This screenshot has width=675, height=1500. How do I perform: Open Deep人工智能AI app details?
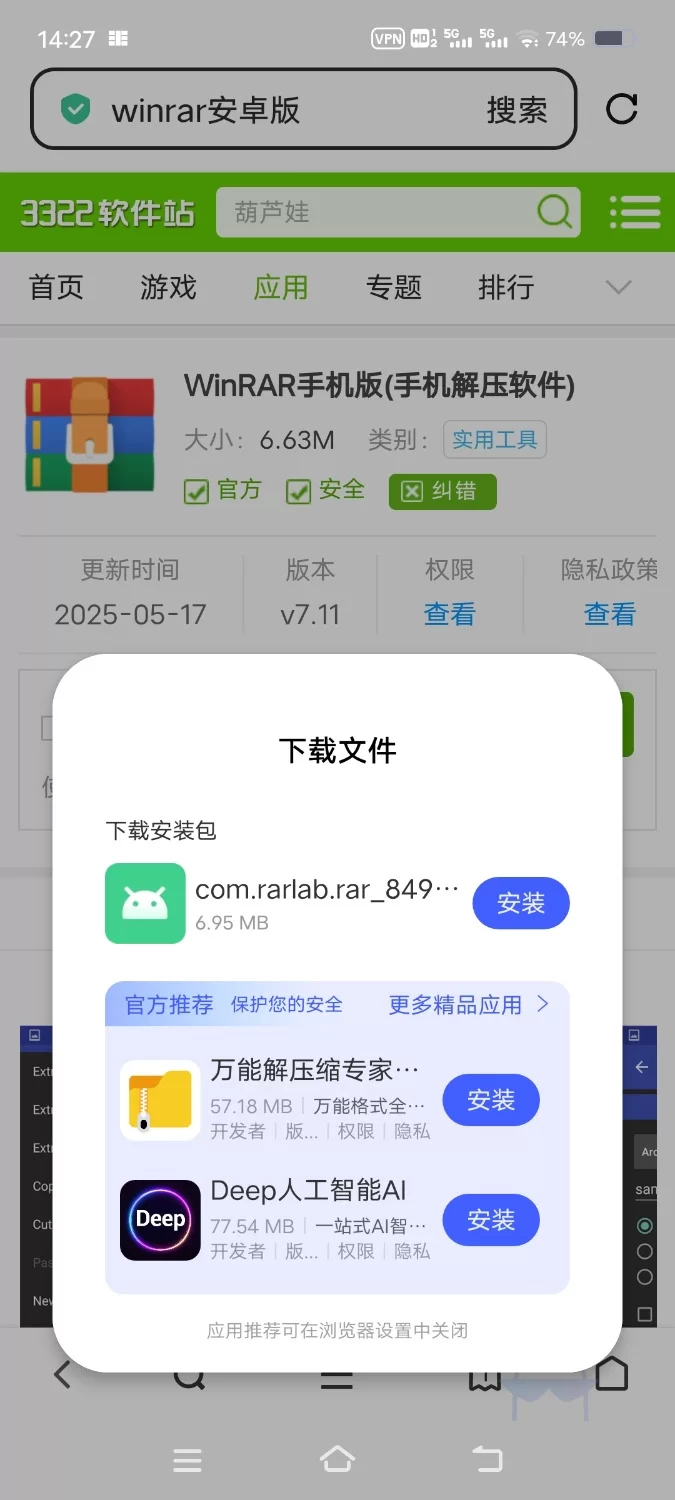[x=308, y=1191]
